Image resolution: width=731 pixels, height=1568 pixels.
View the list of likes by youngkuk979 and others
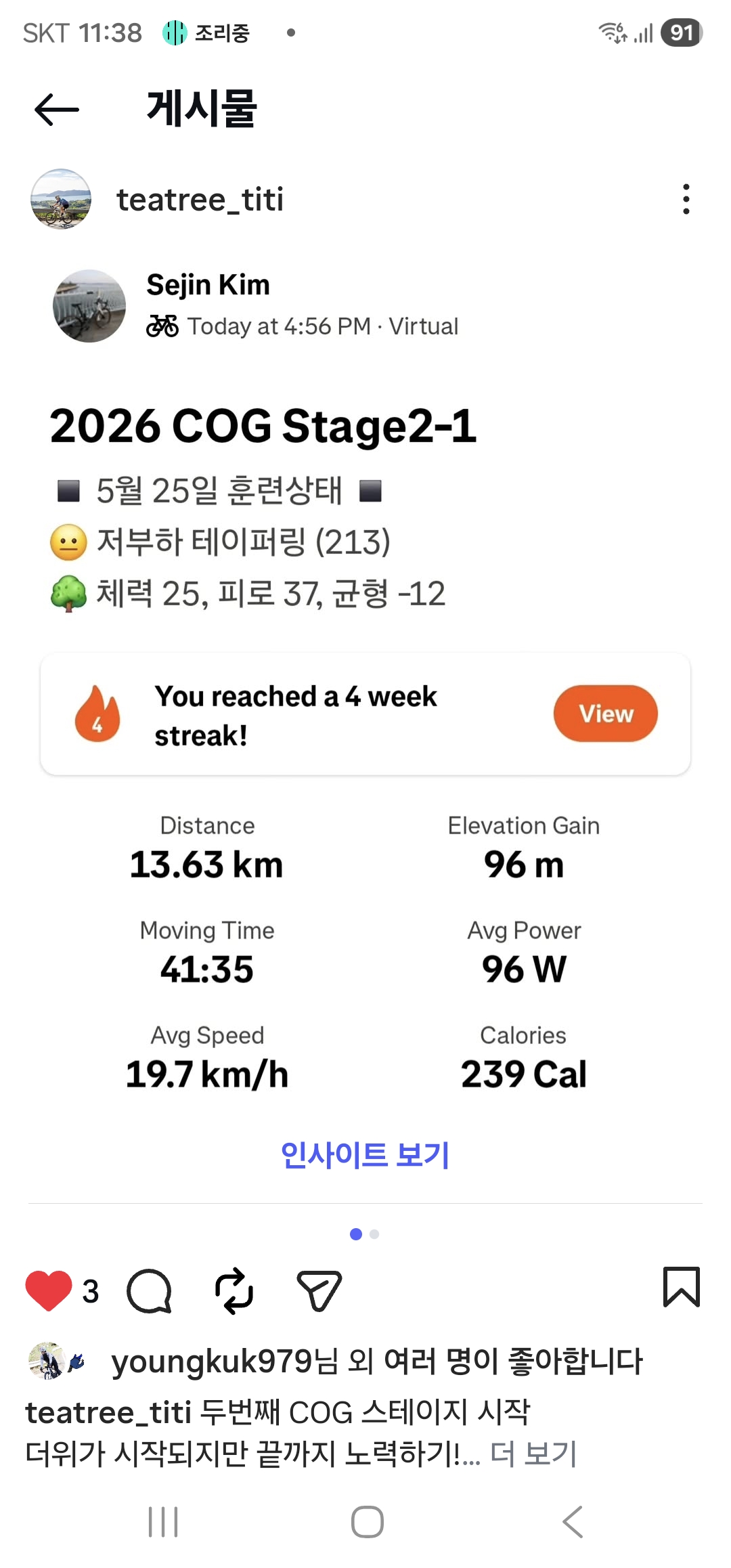[377, 1362]
